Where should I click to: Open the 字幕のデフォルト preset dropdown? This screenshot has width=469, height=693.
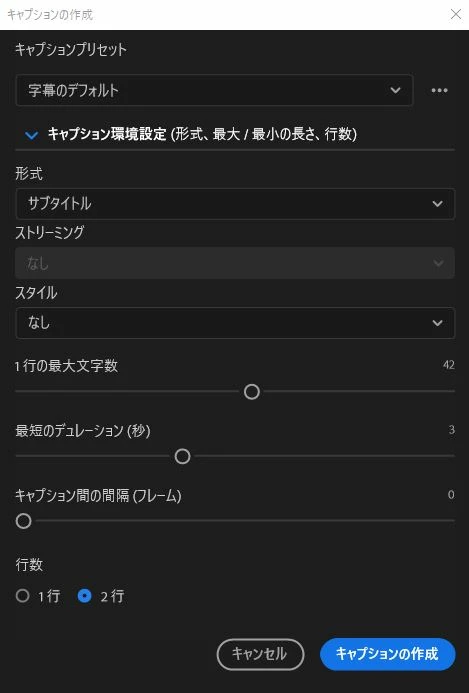[x=214, y=90]
